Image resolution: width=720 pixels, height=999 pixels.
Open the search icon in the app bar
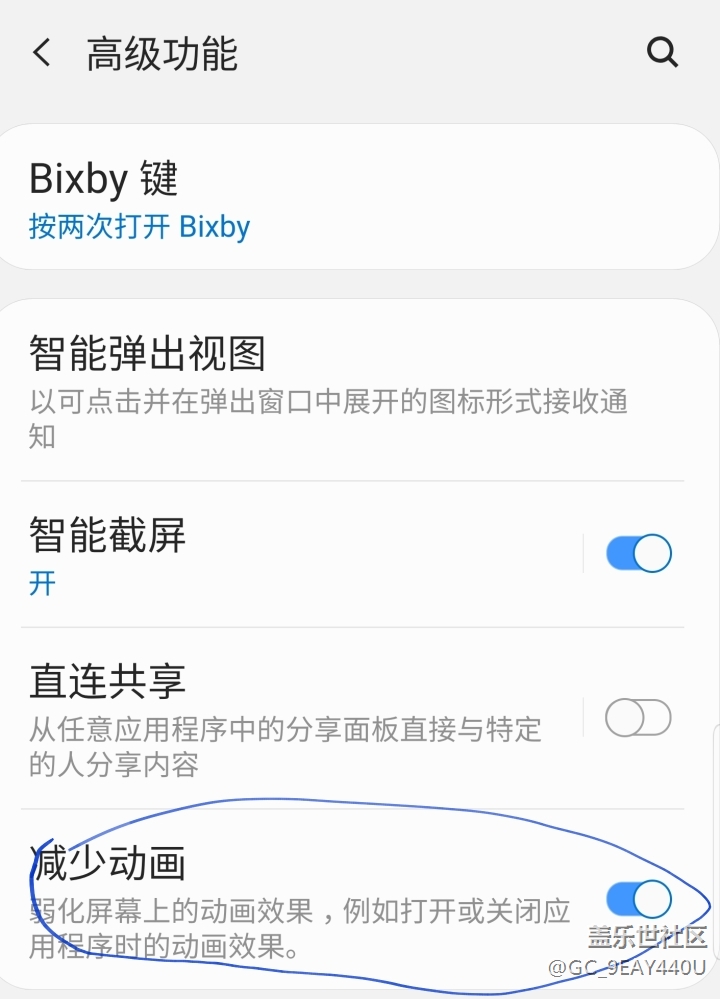pyautogui.click(x=662, y=52)
